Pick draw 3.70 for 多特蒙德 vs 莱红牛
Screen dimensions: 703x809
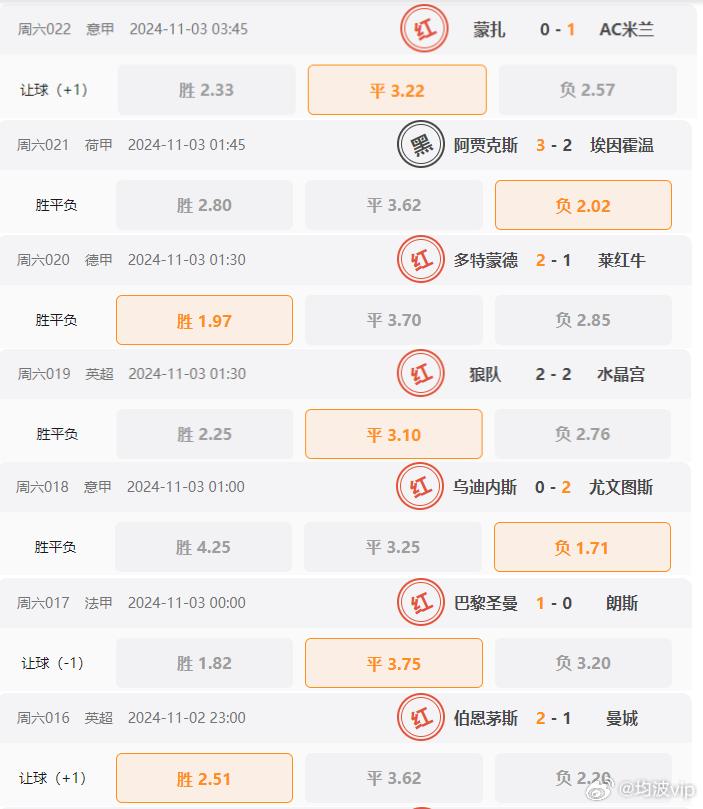coord(393,320)
